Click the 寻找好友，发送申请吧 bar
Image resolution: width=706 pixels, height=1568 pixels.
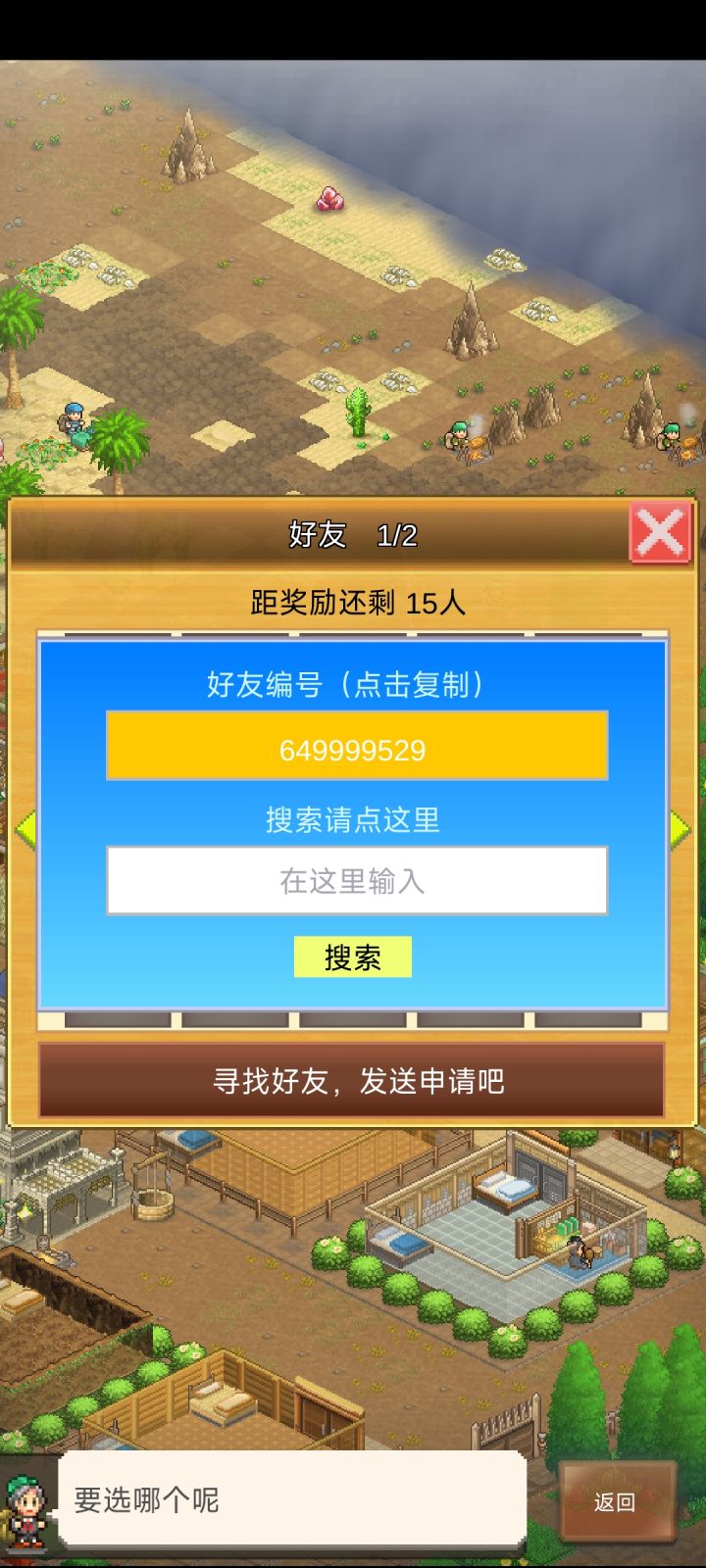click(353, 1080)
